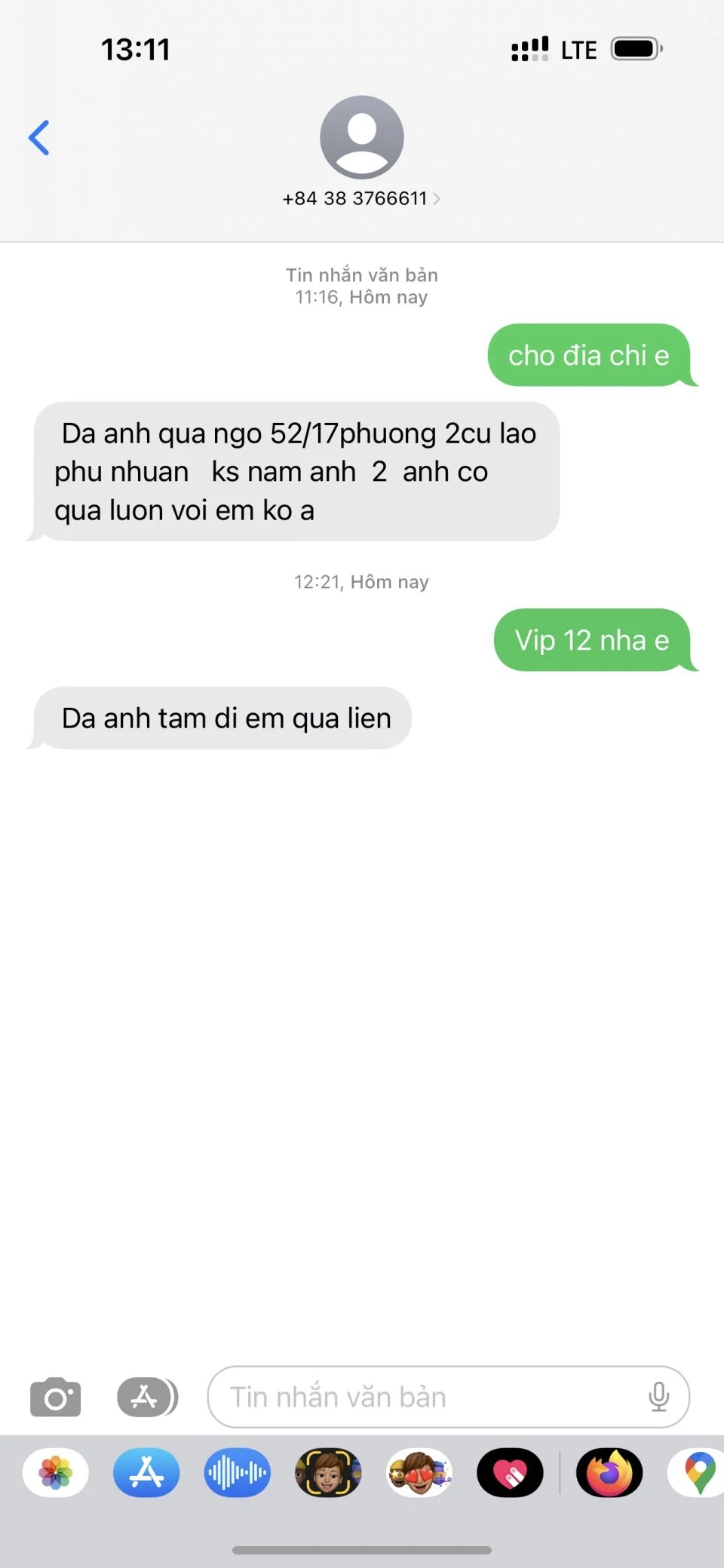Open the Memoji stickers app
724x1568 pixels.
click(419, 1472)
